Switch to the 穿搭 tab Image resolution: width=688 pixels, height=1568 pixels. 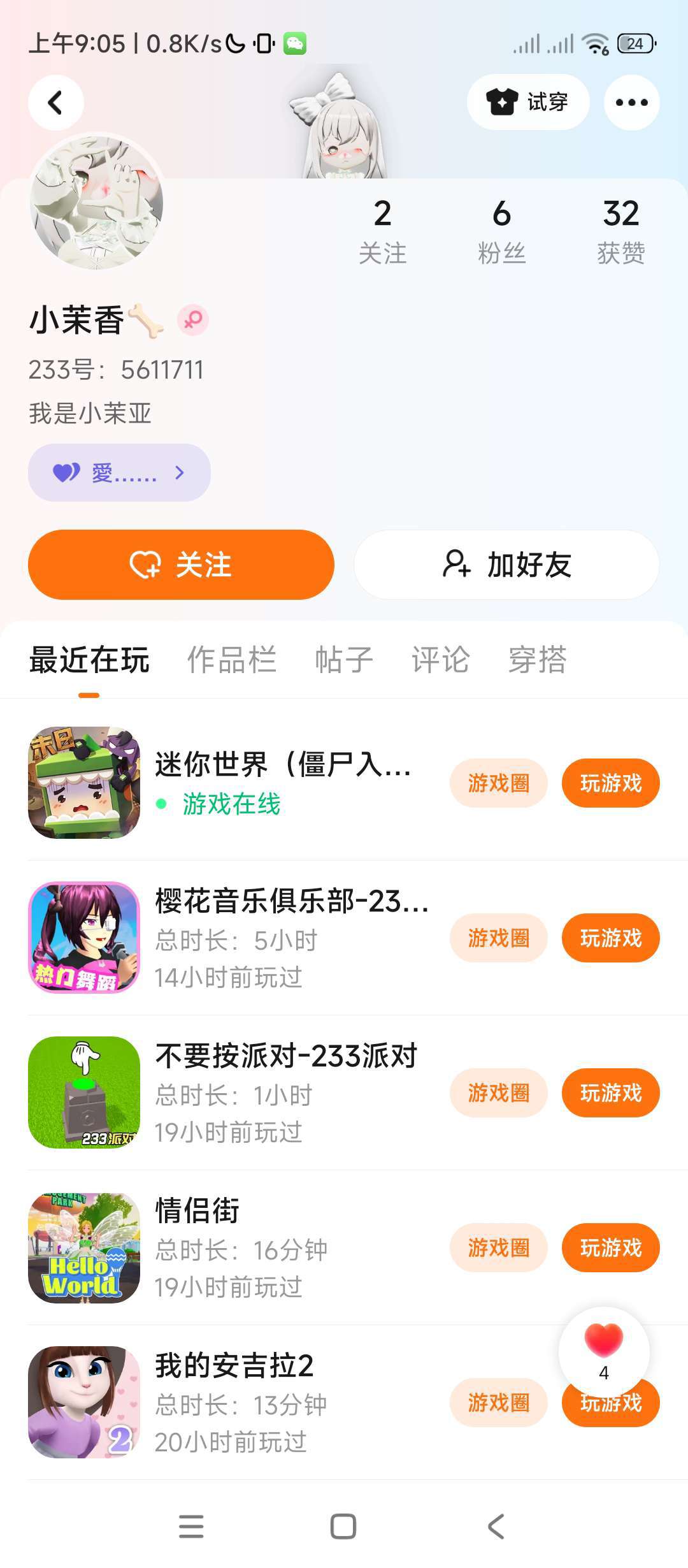(x=538, y=659)
